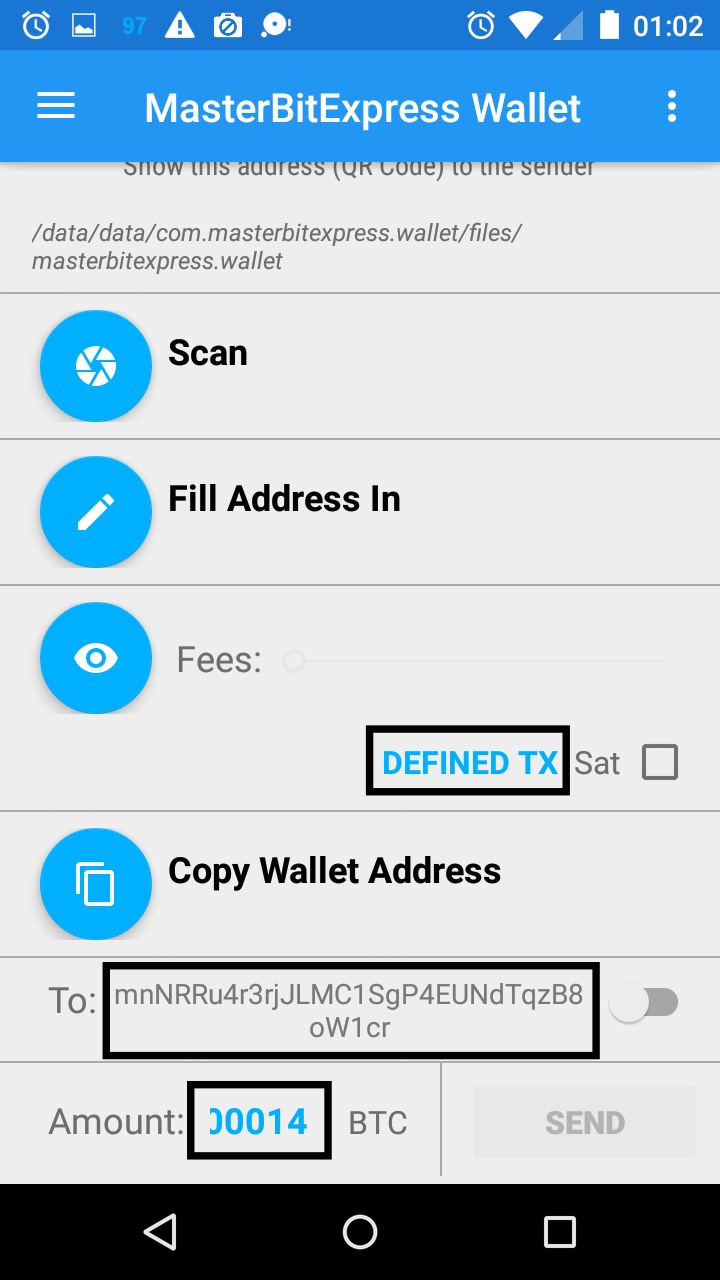Tap the Scan camera button
720x1280 pixels.
(x=96, y=366)
